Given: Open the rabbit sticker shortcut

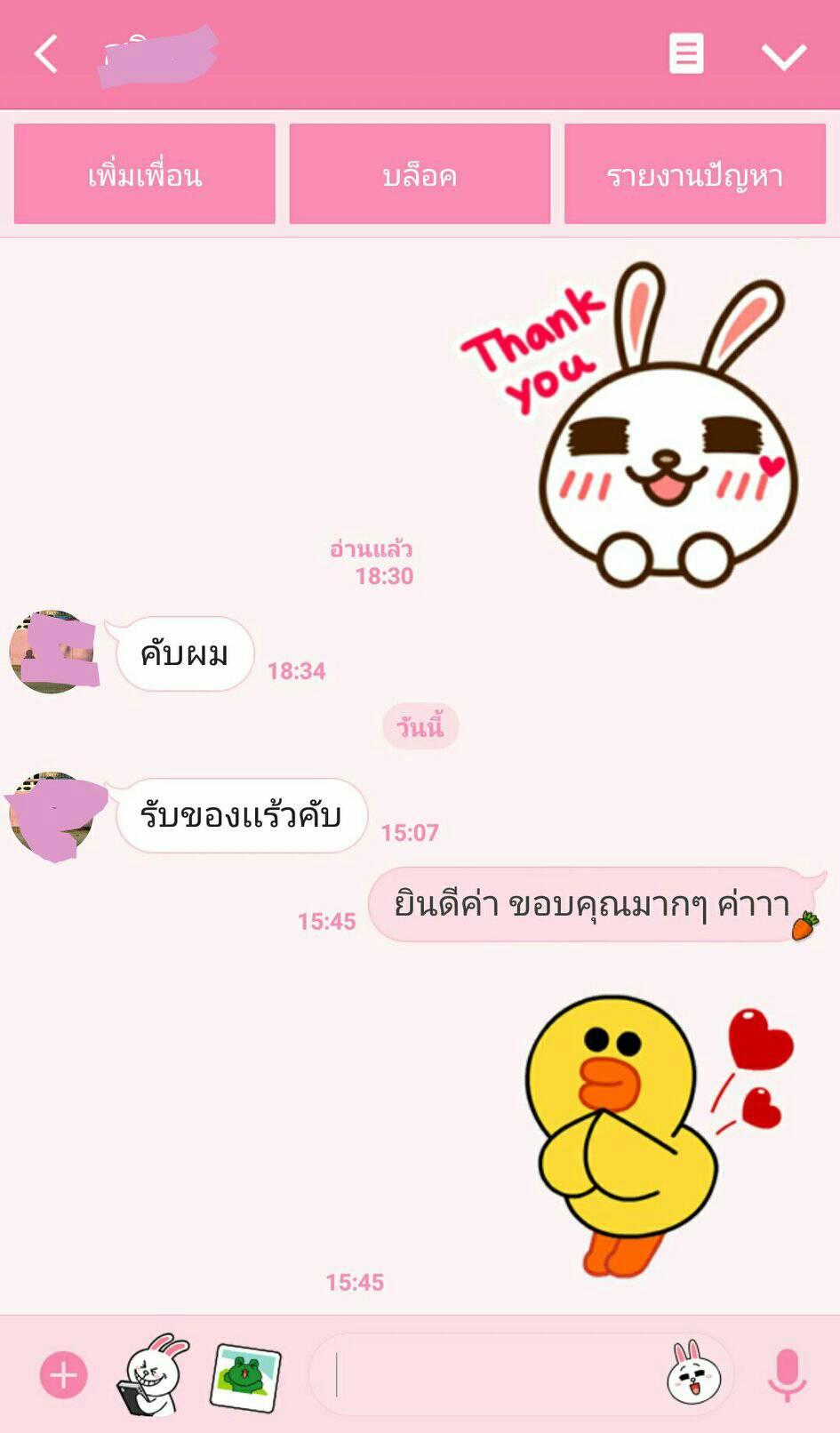Looking at the screenshot, I should (x=155, y=1374).
